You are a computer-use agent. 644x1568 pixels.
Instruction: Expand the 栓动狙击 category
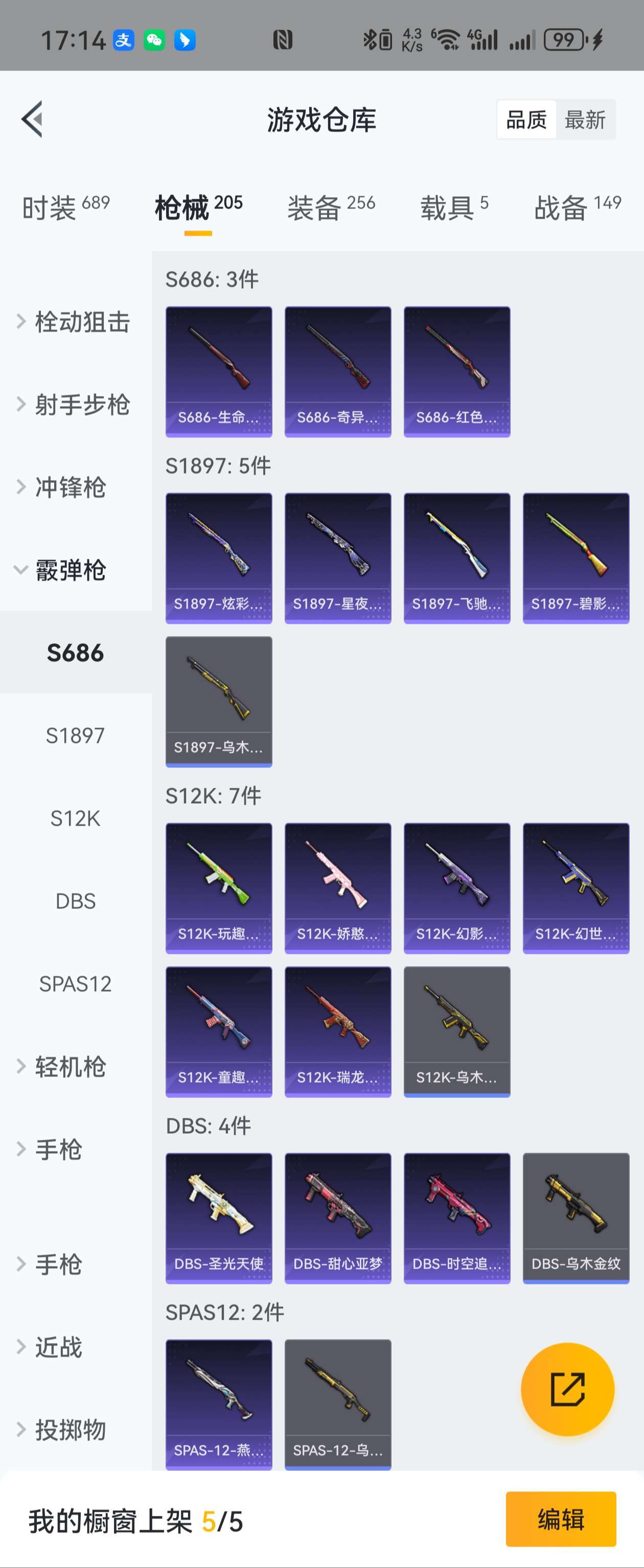coord(74,322)
